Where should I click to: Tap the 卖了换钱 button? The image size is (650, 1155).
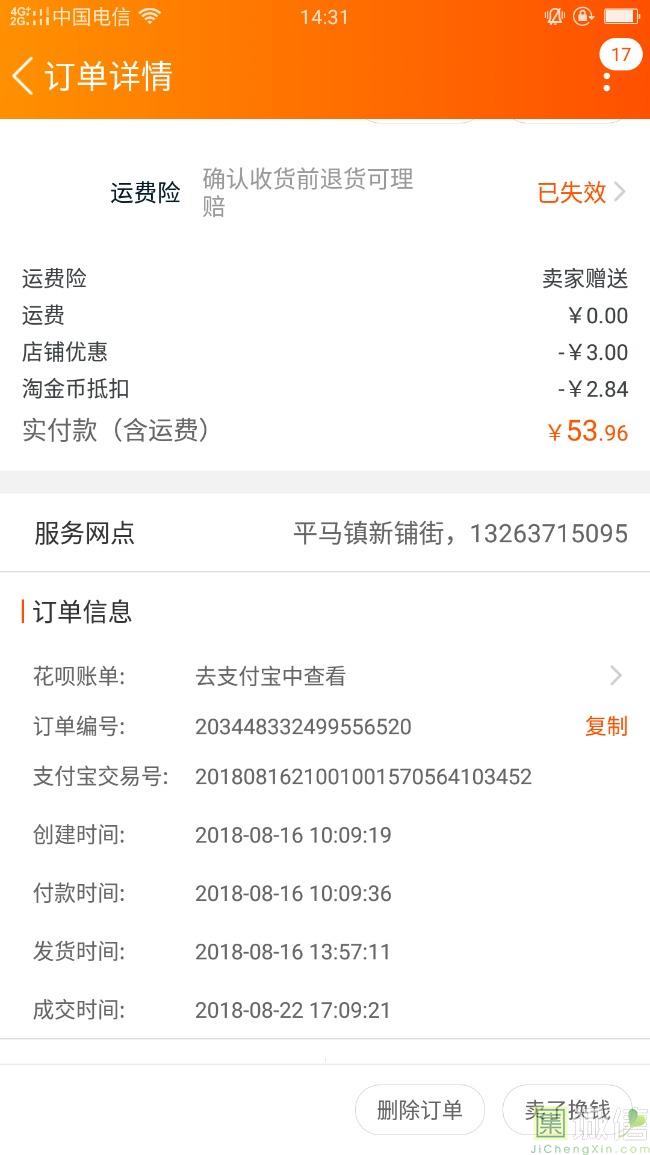click(x=567, y=1109)
